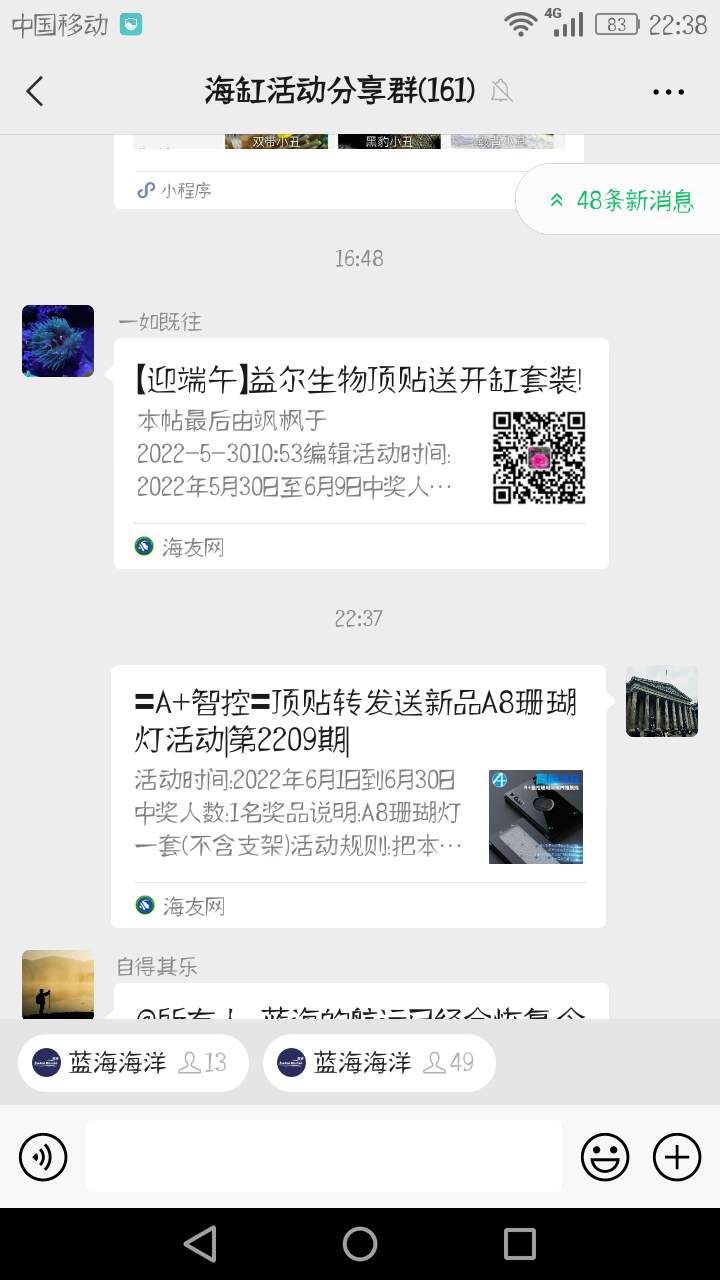This screenshot has height=1280, width=720.
Task: Focus the message text field
Action: point(323,1156)
